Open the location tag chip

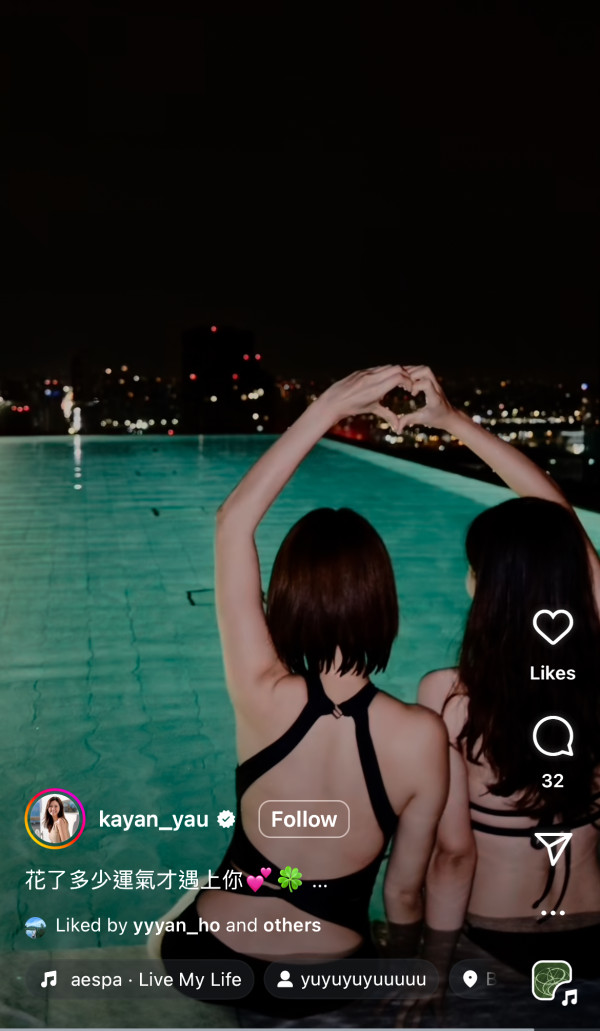476,979
